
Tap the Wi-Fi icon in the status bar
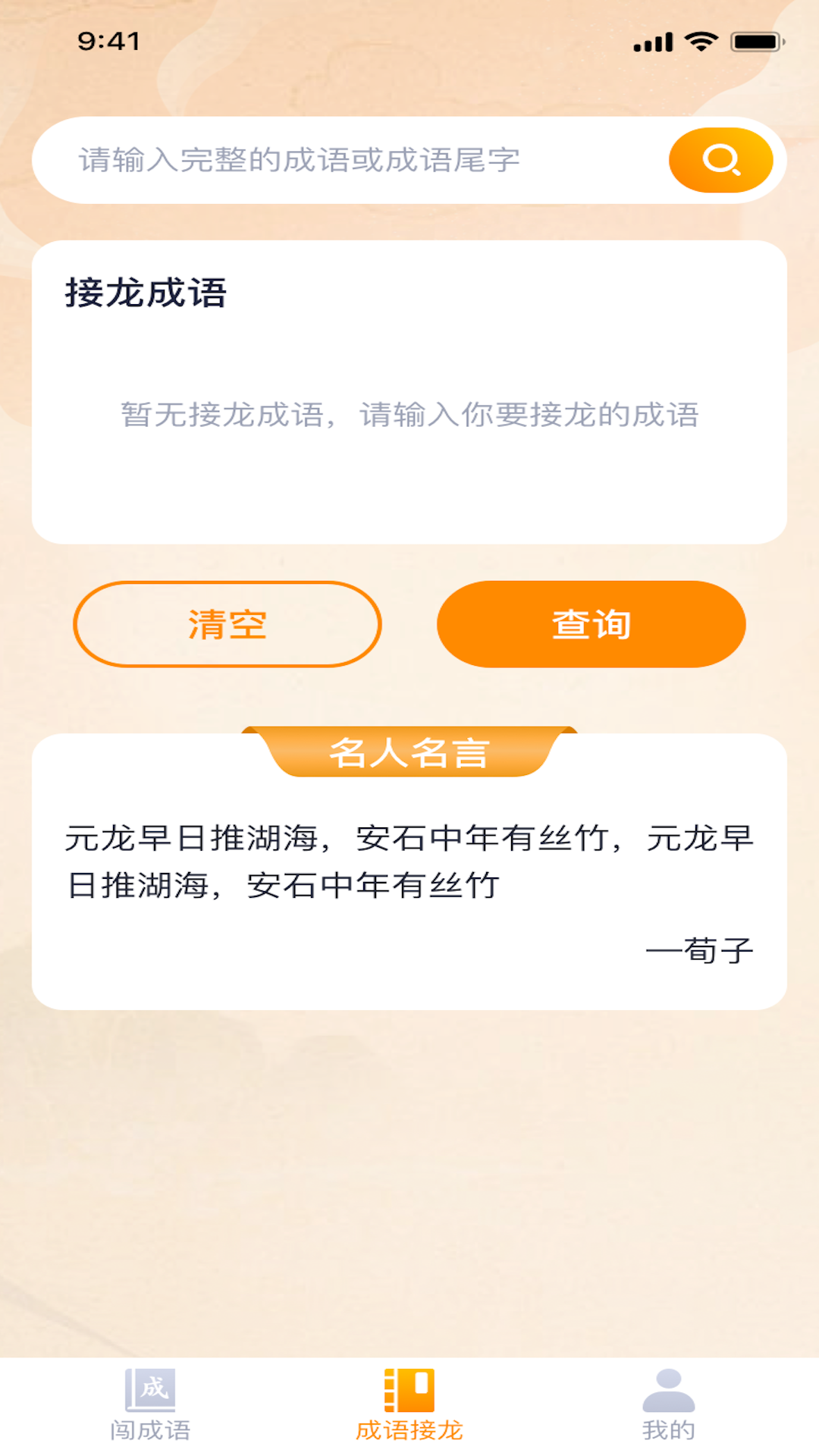pos(701,43)
